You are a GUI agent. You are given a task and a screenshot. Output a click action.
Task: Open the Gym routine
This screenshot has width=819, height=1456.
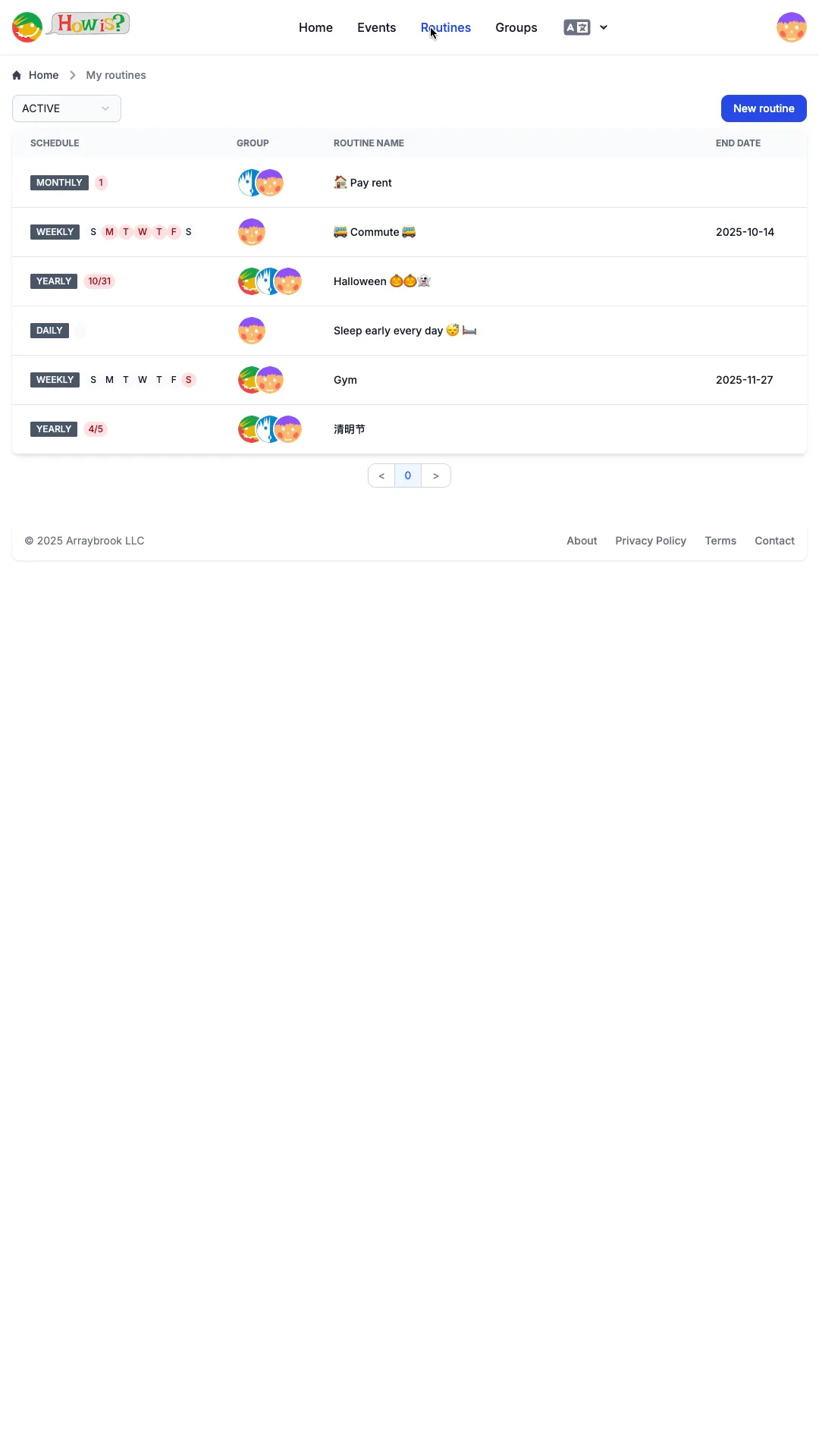[345, 380]
